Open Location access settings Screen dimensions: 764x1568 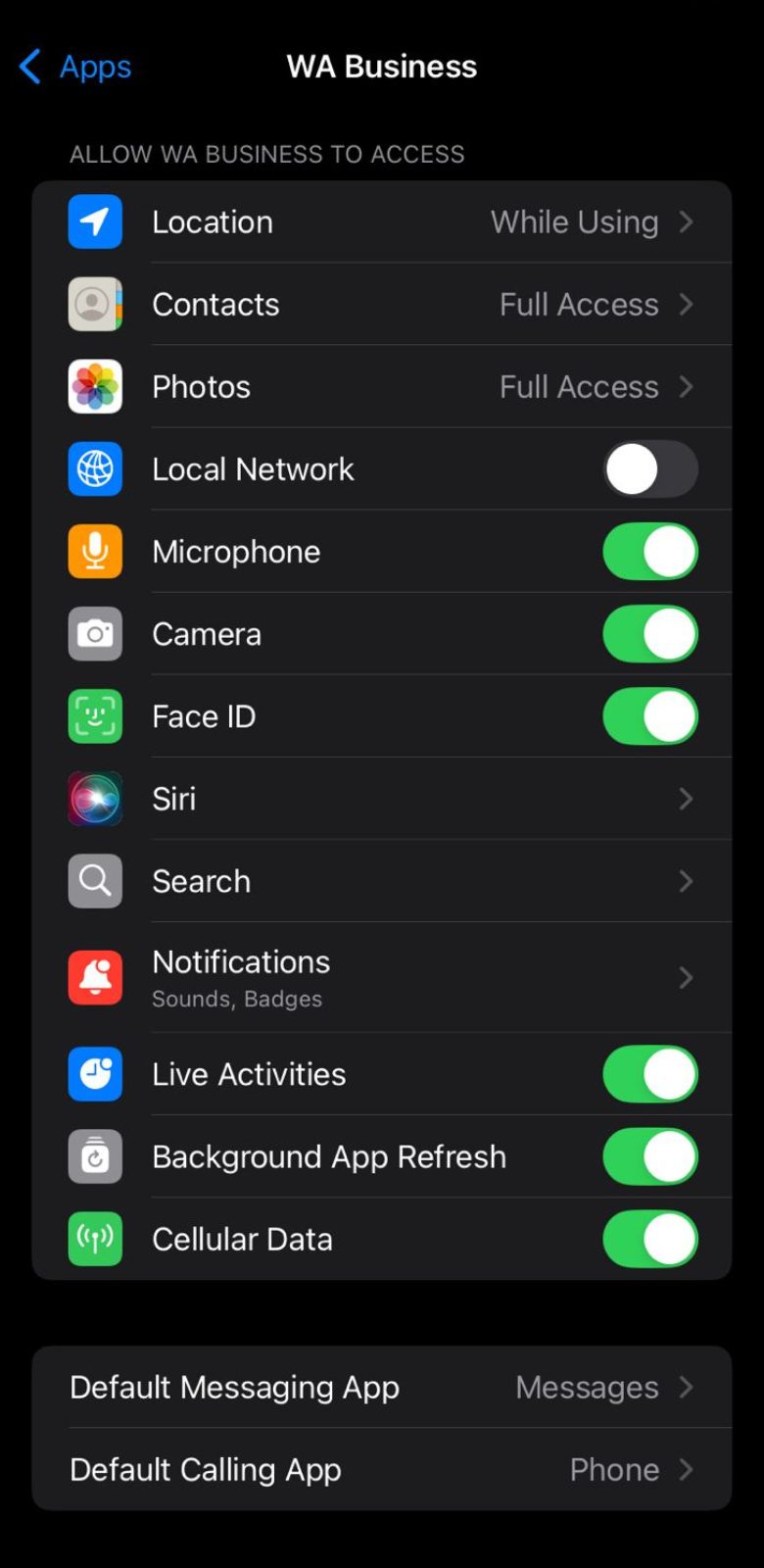click(382, 222)
